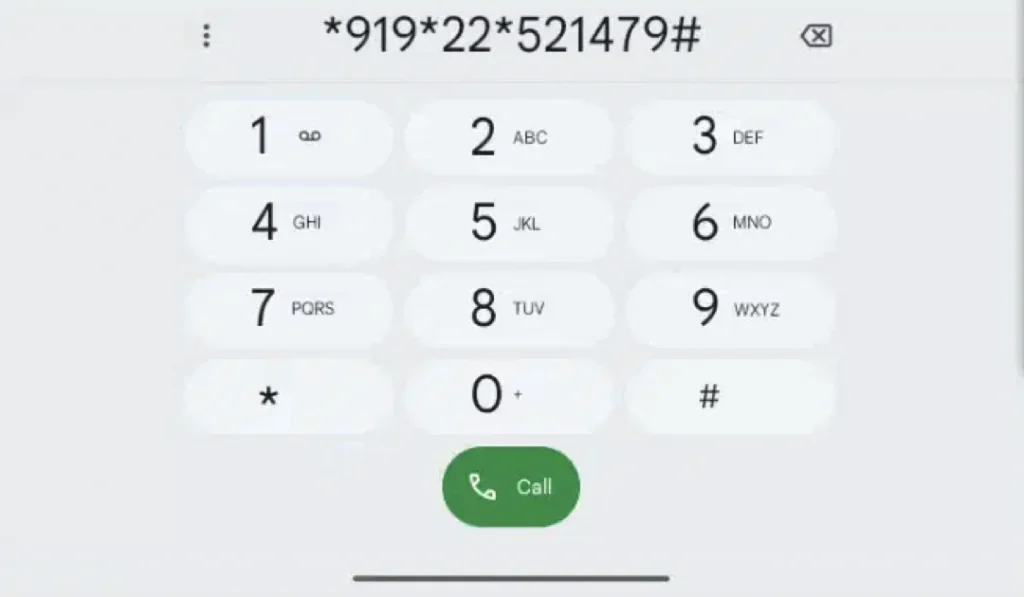Viewport: 1024px width, 597px height.
Task: Tap the 0 plus key
Action: [x=510, y=396]
